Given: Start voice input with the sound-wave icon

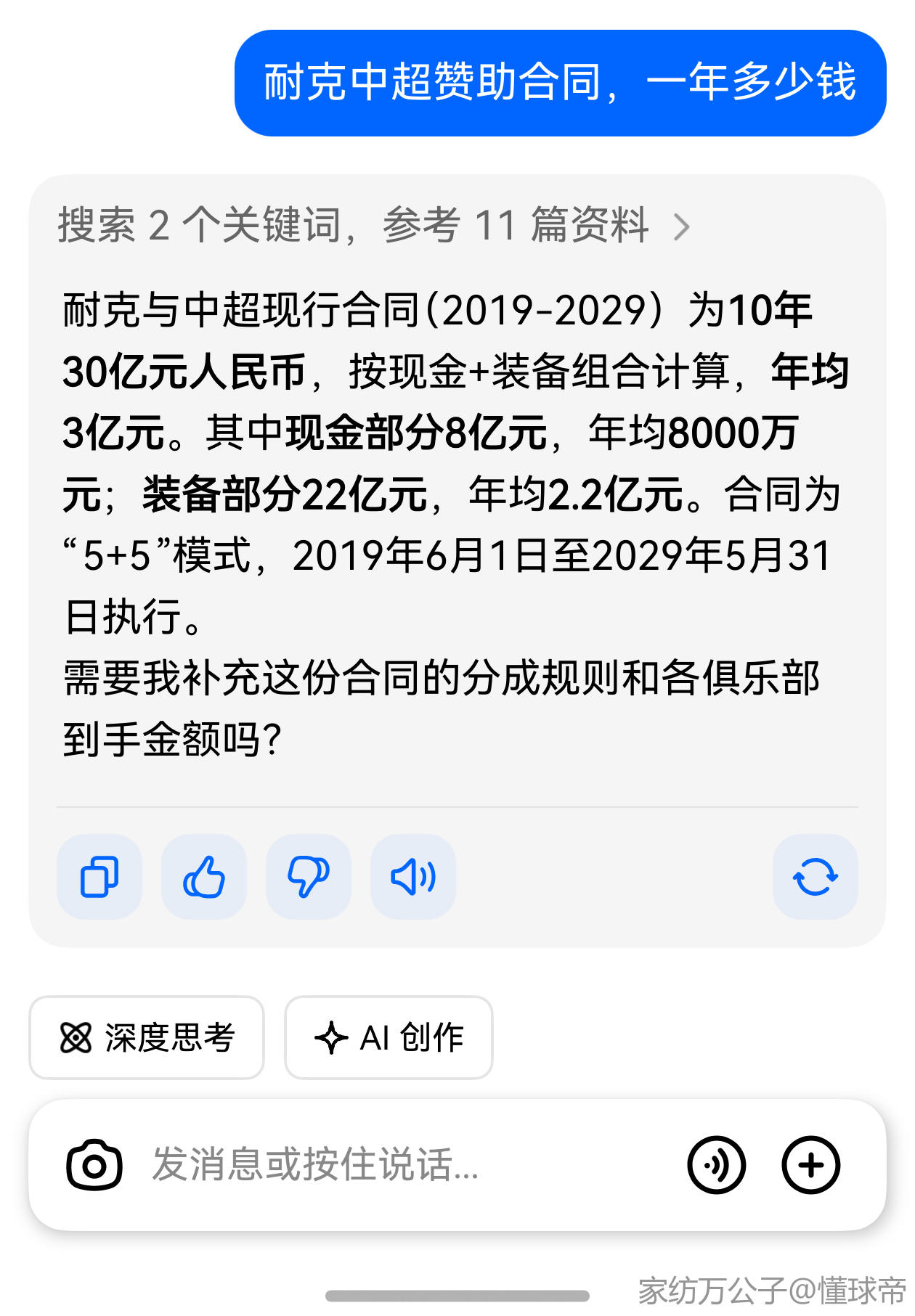Looking at the screenshot, I should [717, 1165].
